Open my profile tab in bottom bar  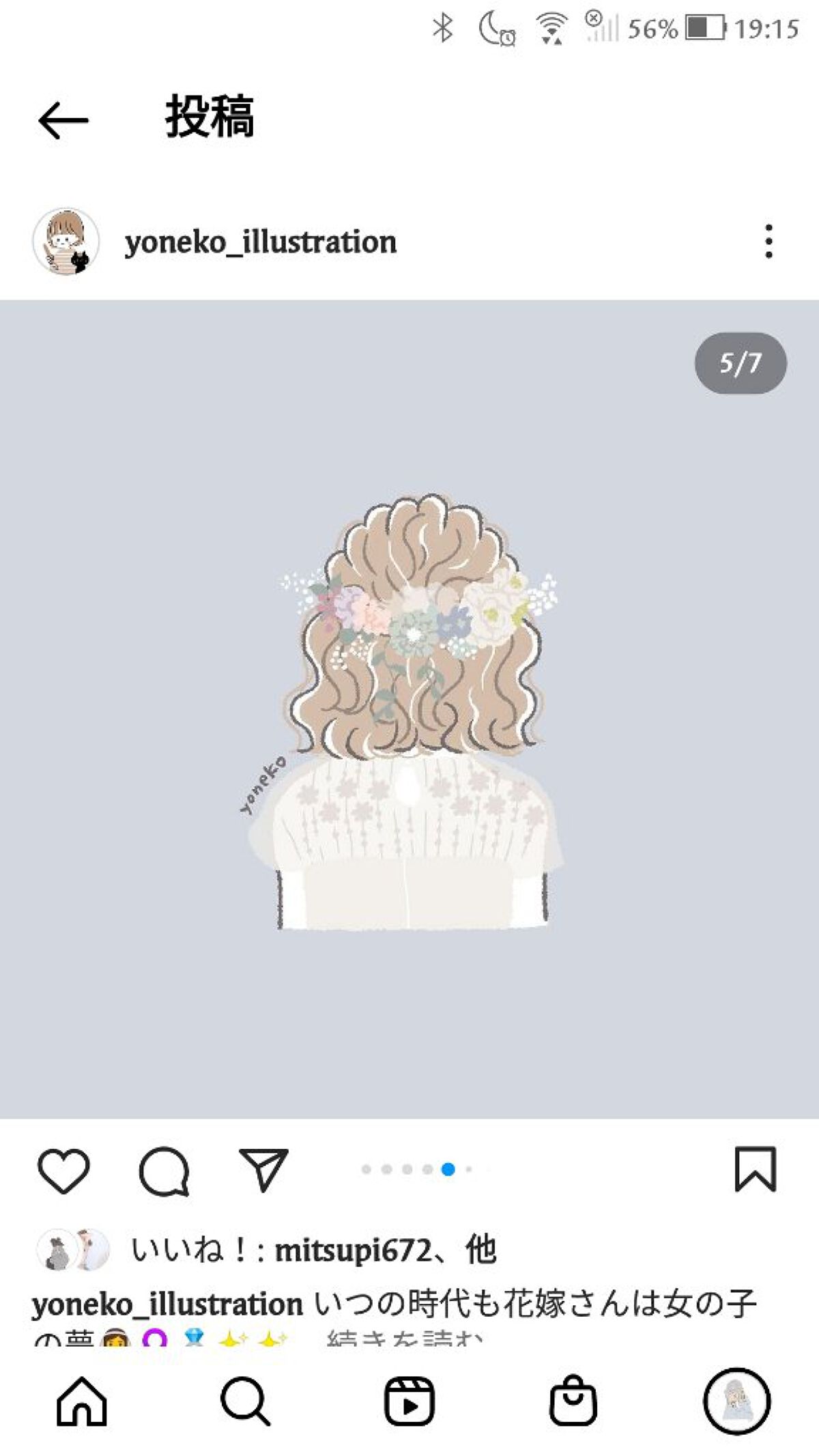(736, 1401)
